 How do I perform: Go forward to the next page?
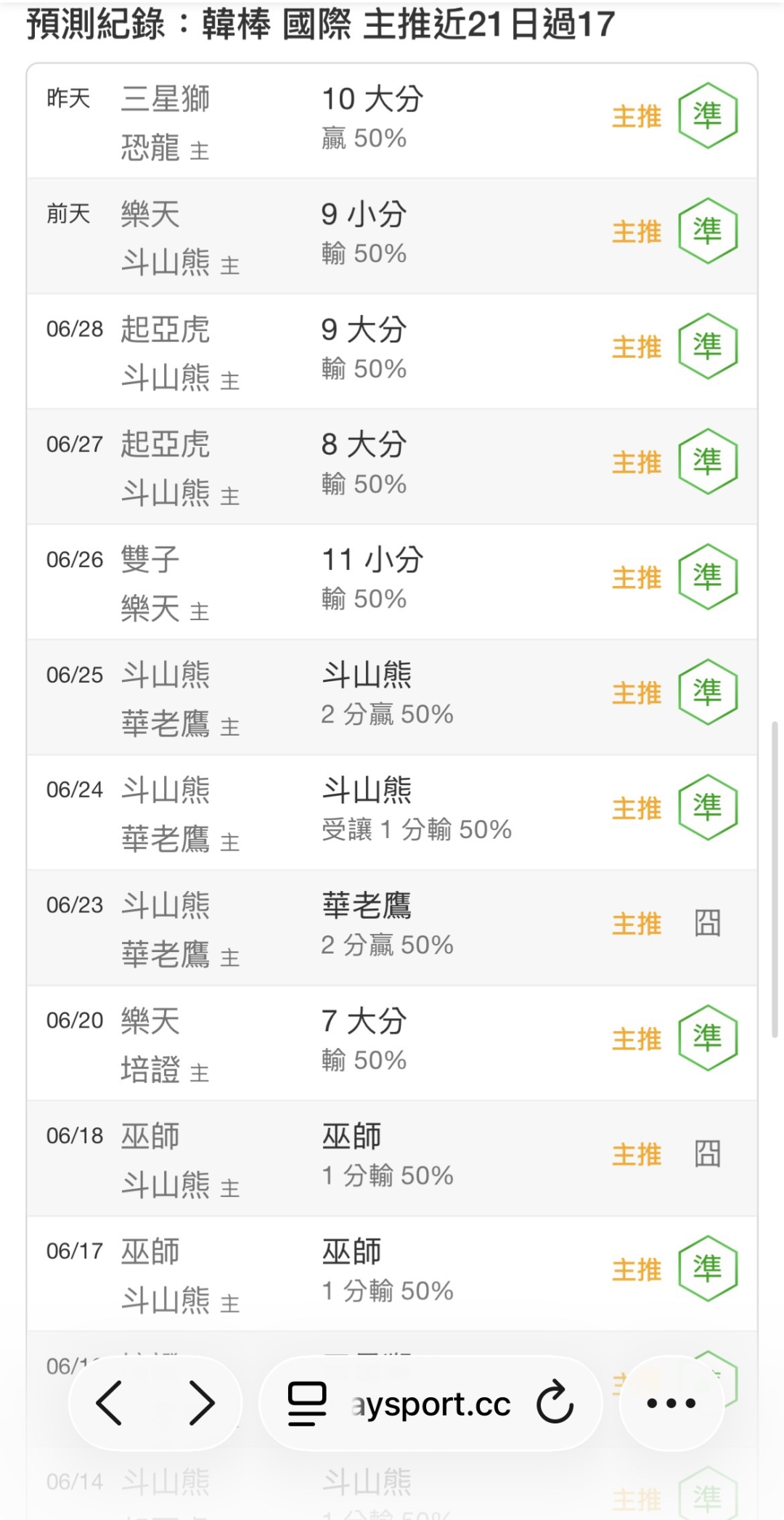pos(202,1403)
